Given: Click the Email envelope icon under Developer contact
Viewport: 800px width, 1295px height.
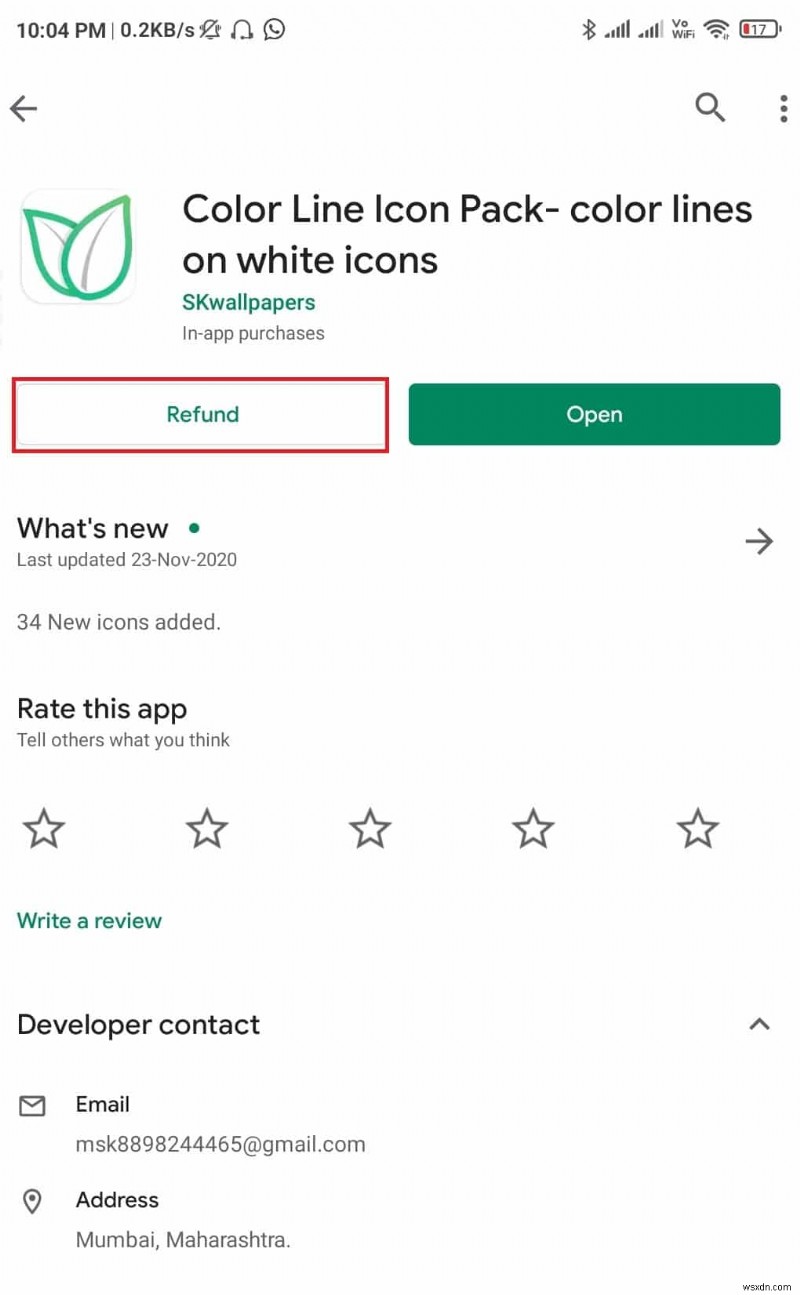Looking at the screenshot, I should tap(32, 1105).
